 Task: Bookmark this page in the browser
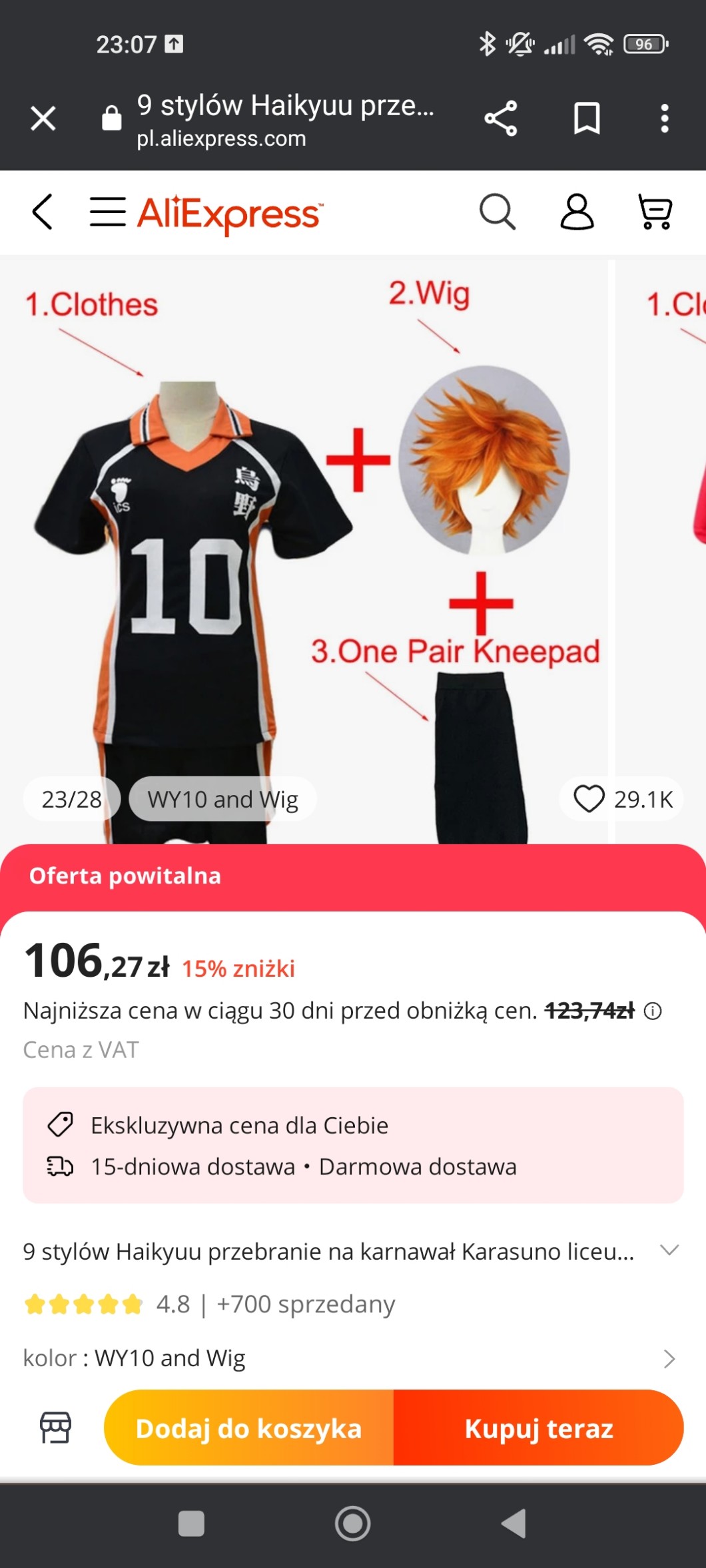[587, 119]
